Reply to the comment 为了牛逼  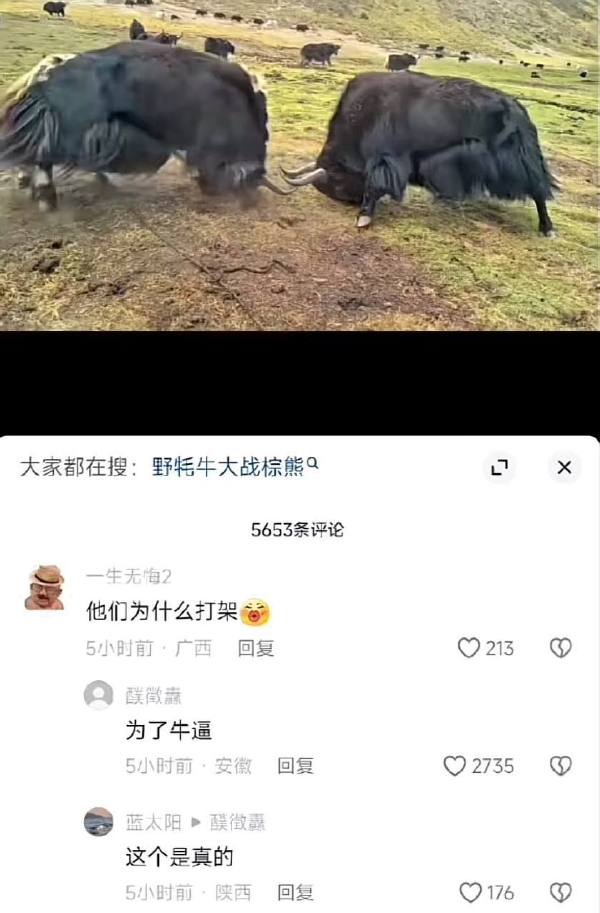point(296,766)
